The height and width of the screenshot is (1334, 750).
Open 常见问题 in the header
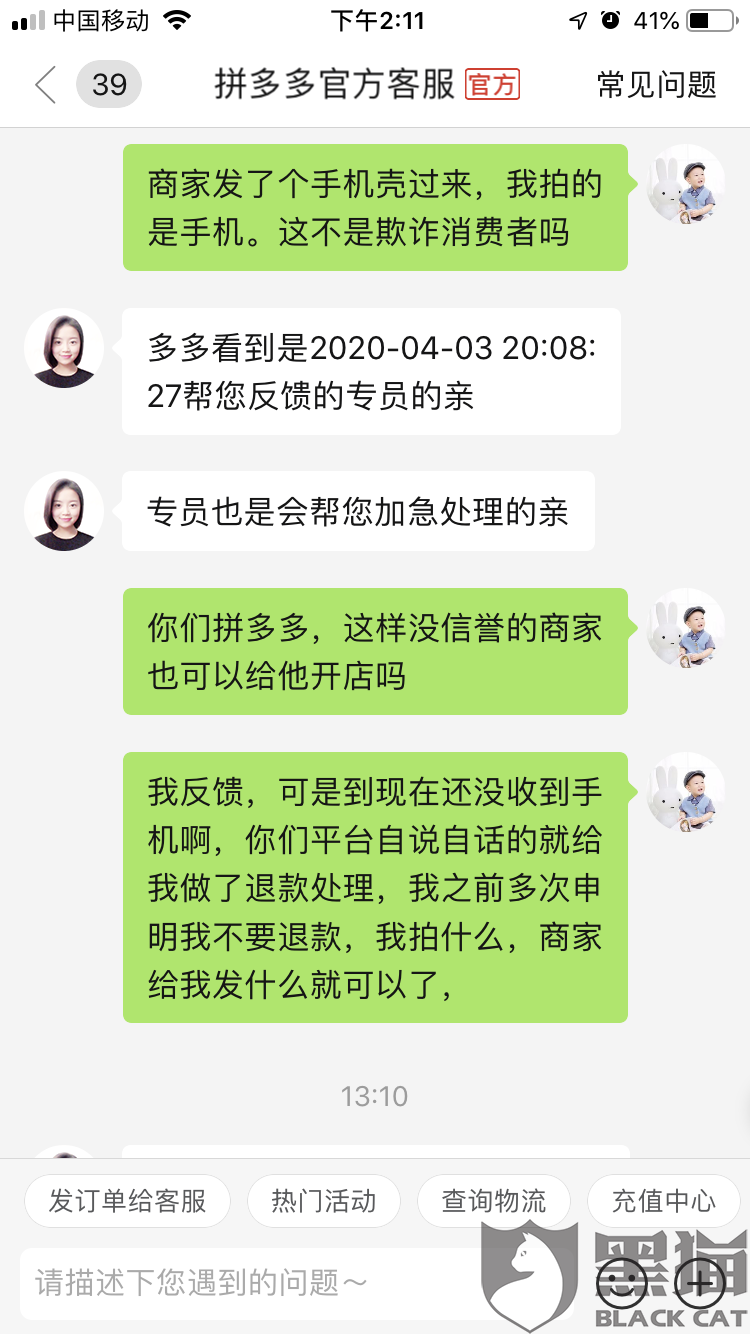click(x=657, y=85)
